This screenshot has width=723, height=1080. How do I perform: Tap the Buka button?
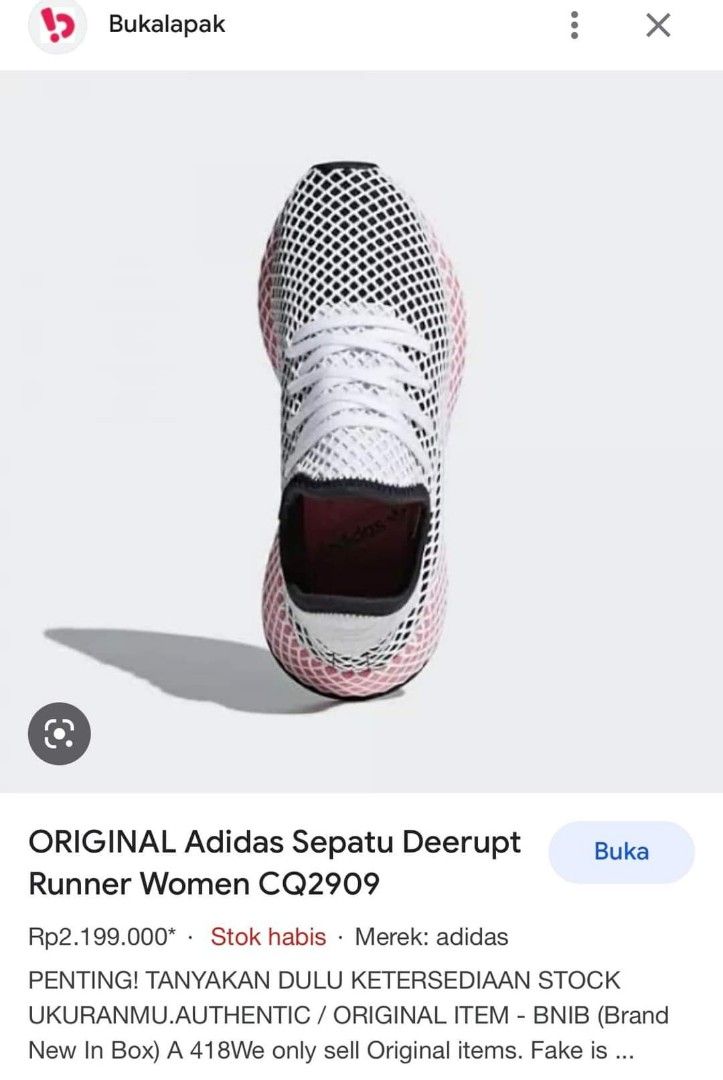(621, 852)
